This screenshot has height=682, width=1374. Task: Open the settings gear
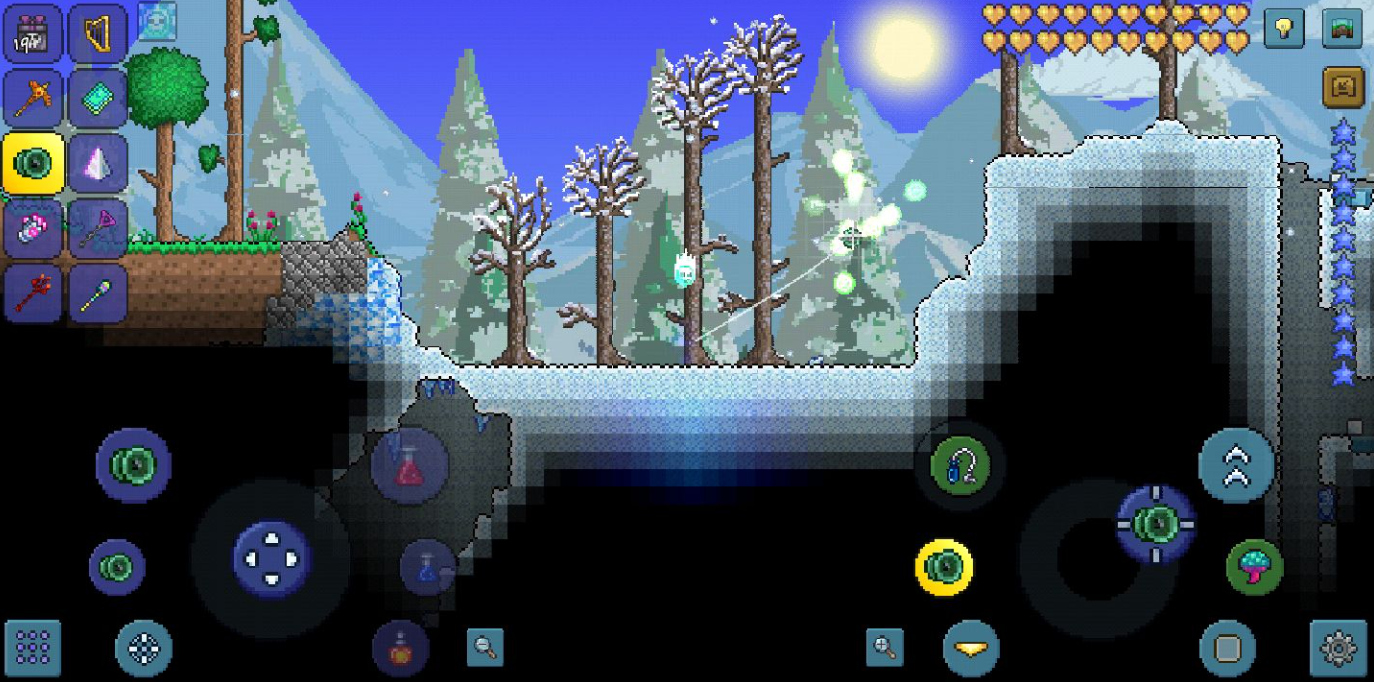1338,649
